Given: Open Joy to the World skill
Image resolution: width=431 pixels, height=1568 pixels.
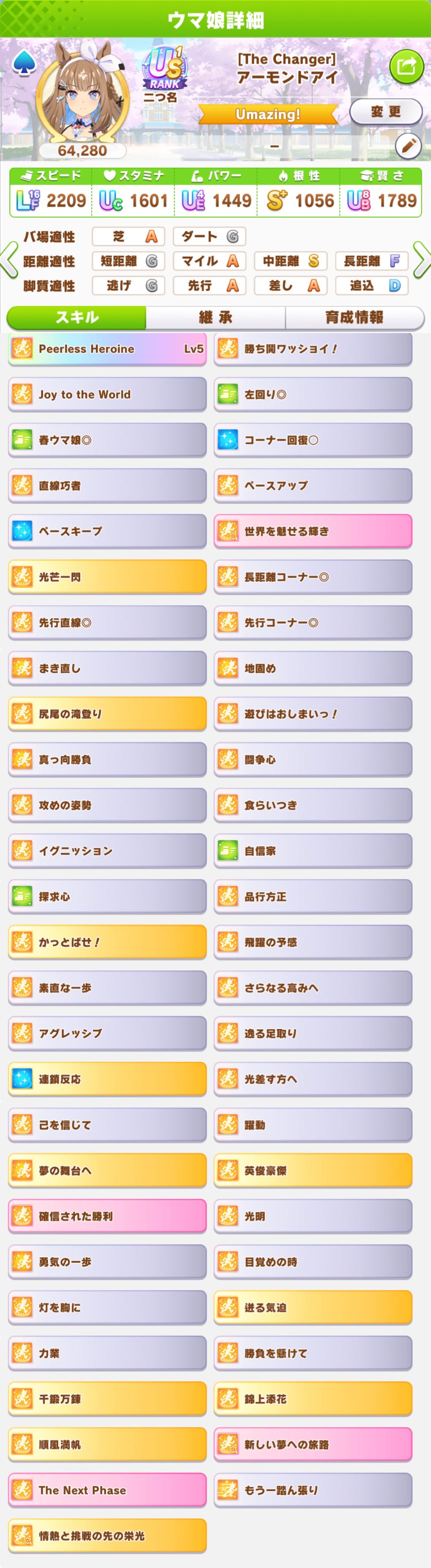Looking at the screenshot, I should (107, 394).
